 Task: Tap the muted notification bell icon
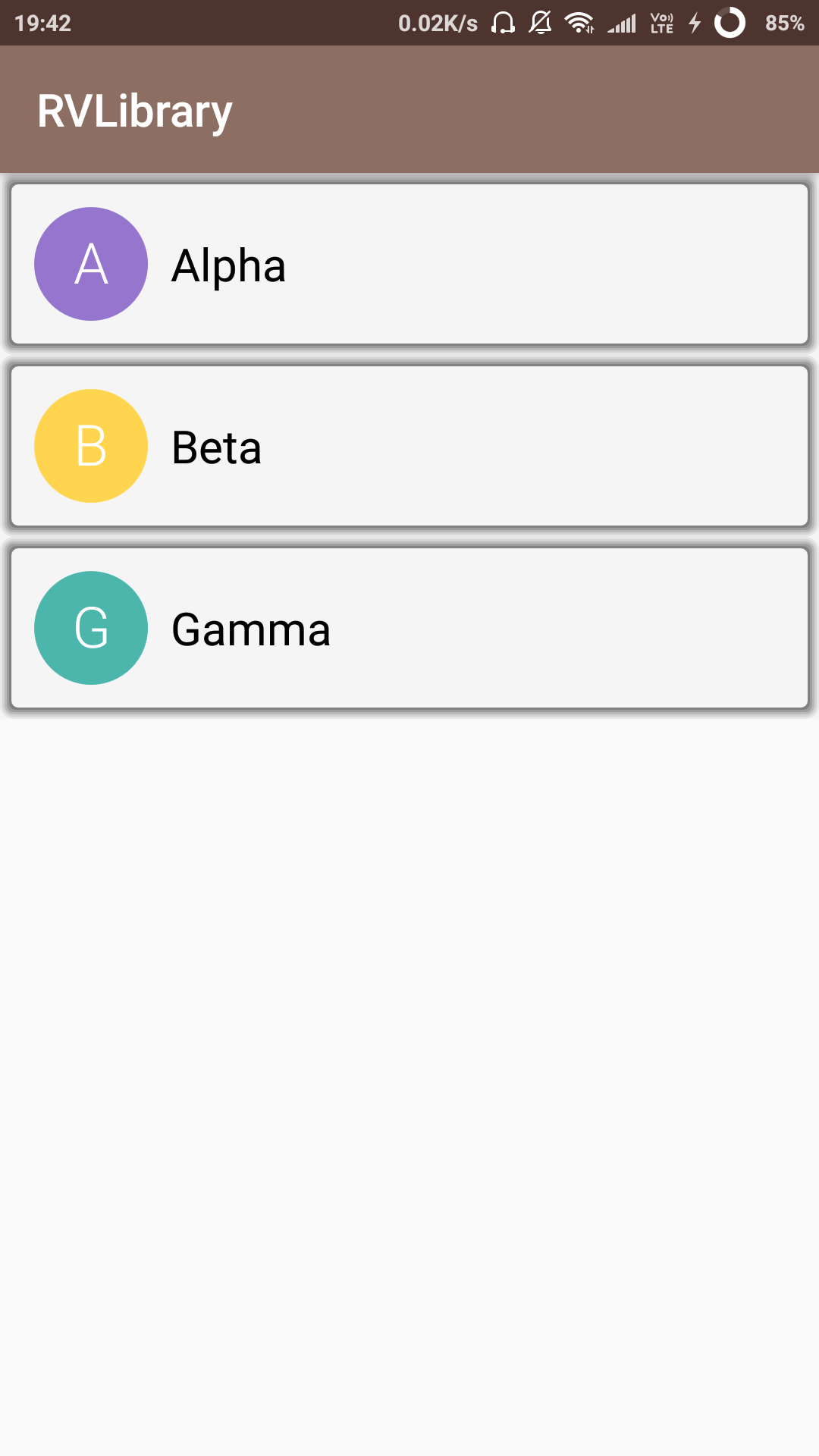click(x=540, y=23)
